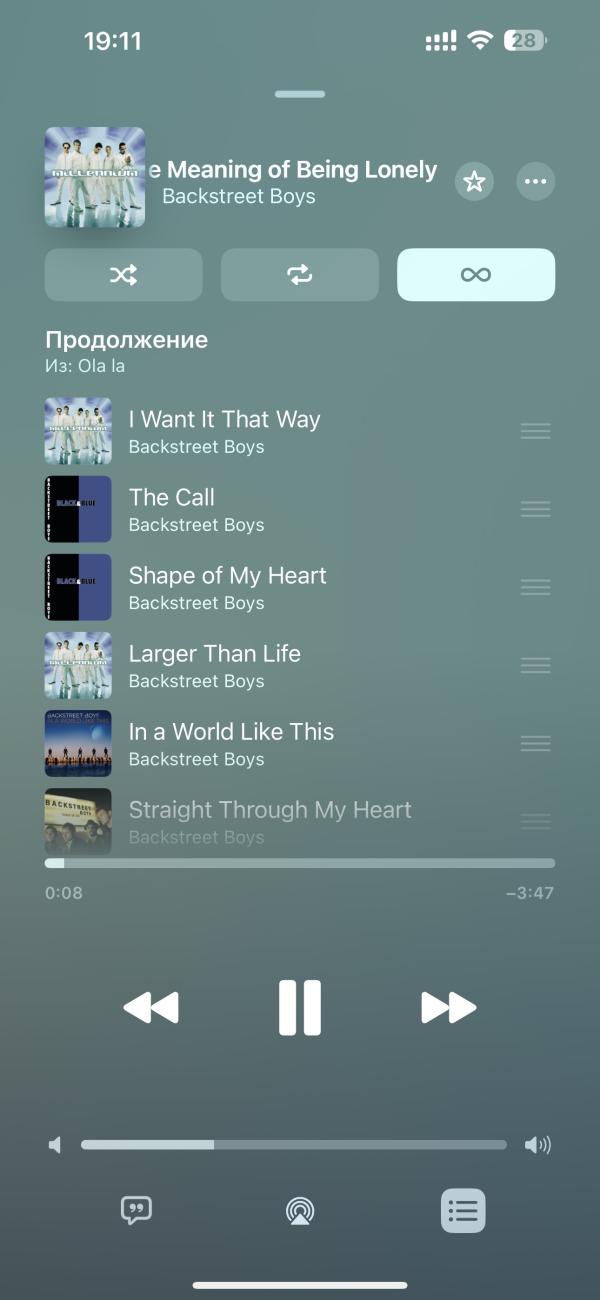Add the current song to favorites
This screenshot has height=1300, width=600.
pos(474,181)
